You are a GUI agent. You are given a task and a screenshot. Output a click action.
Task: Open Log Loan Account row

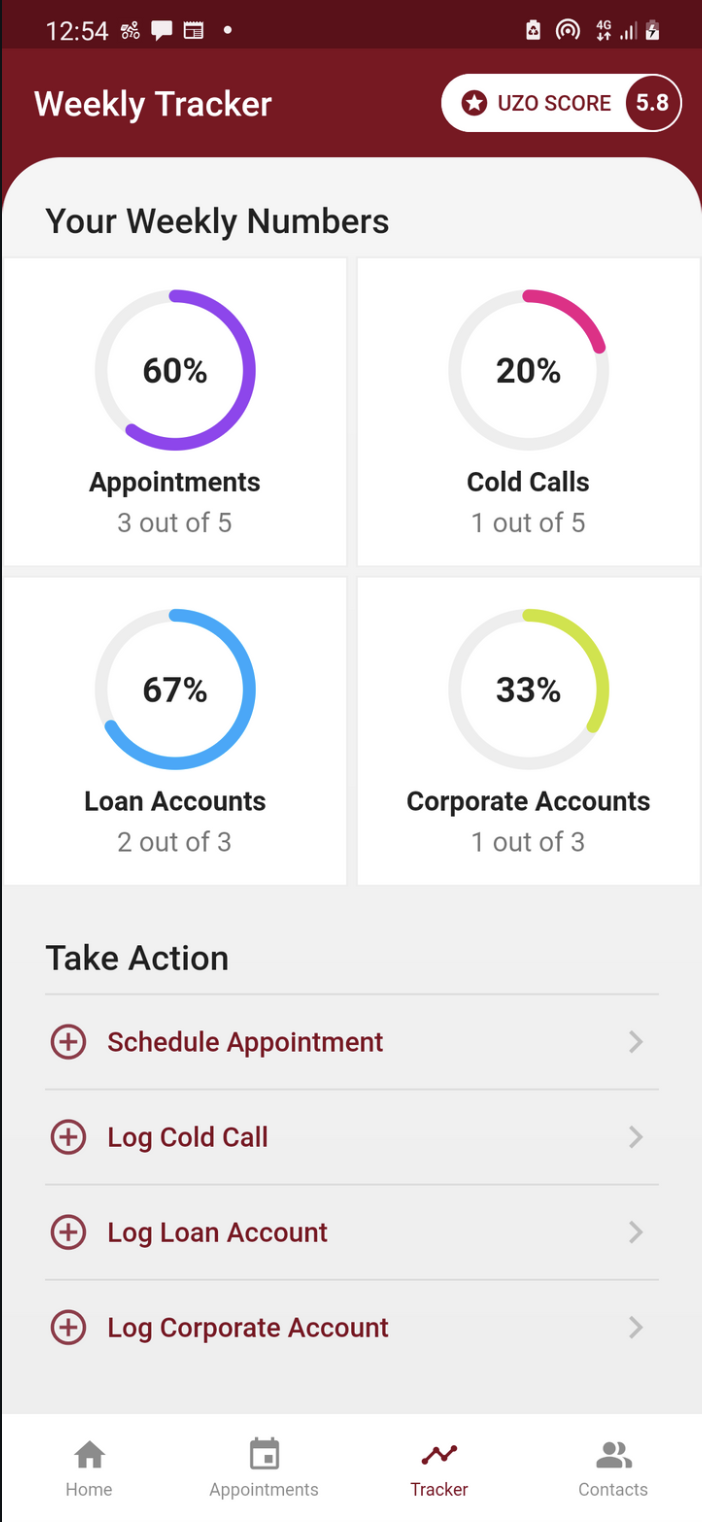pyautogui.click(x=351, y=1232)
